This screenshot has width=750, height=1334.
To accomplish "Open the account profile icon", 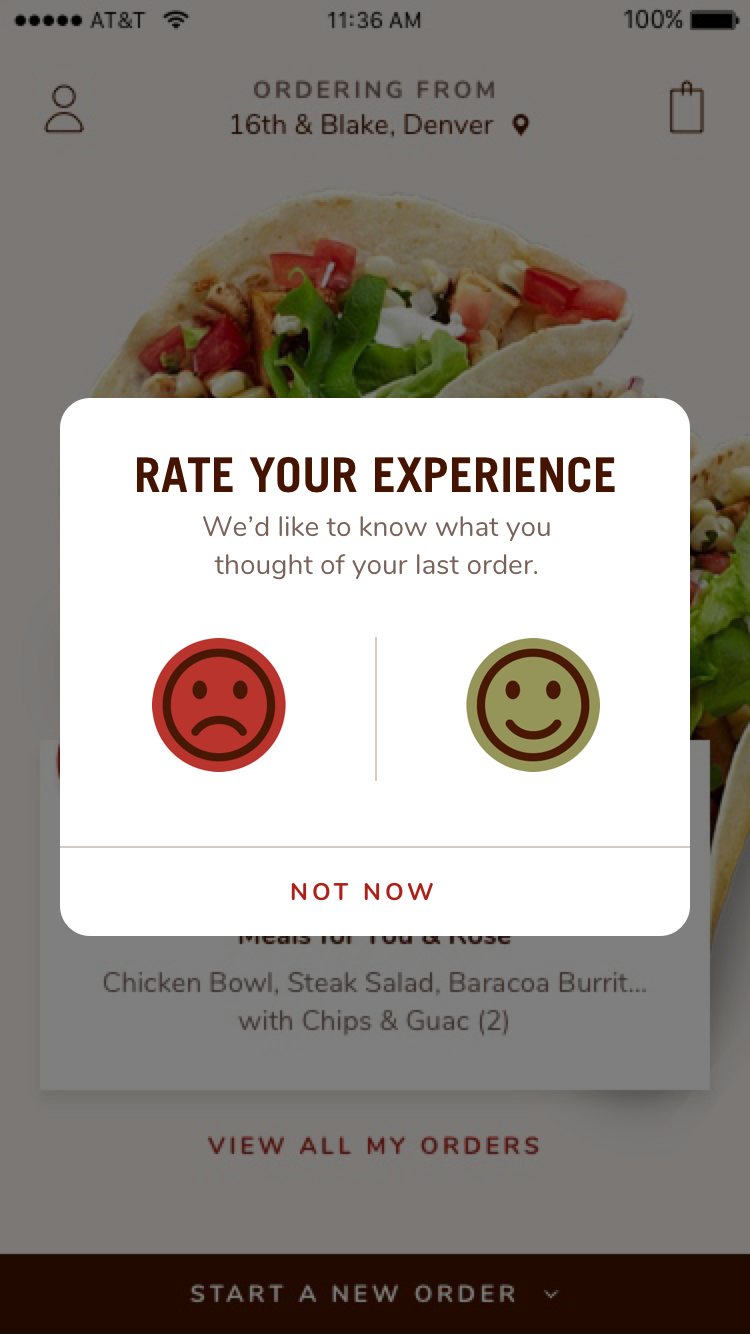I will coord(64,110).
